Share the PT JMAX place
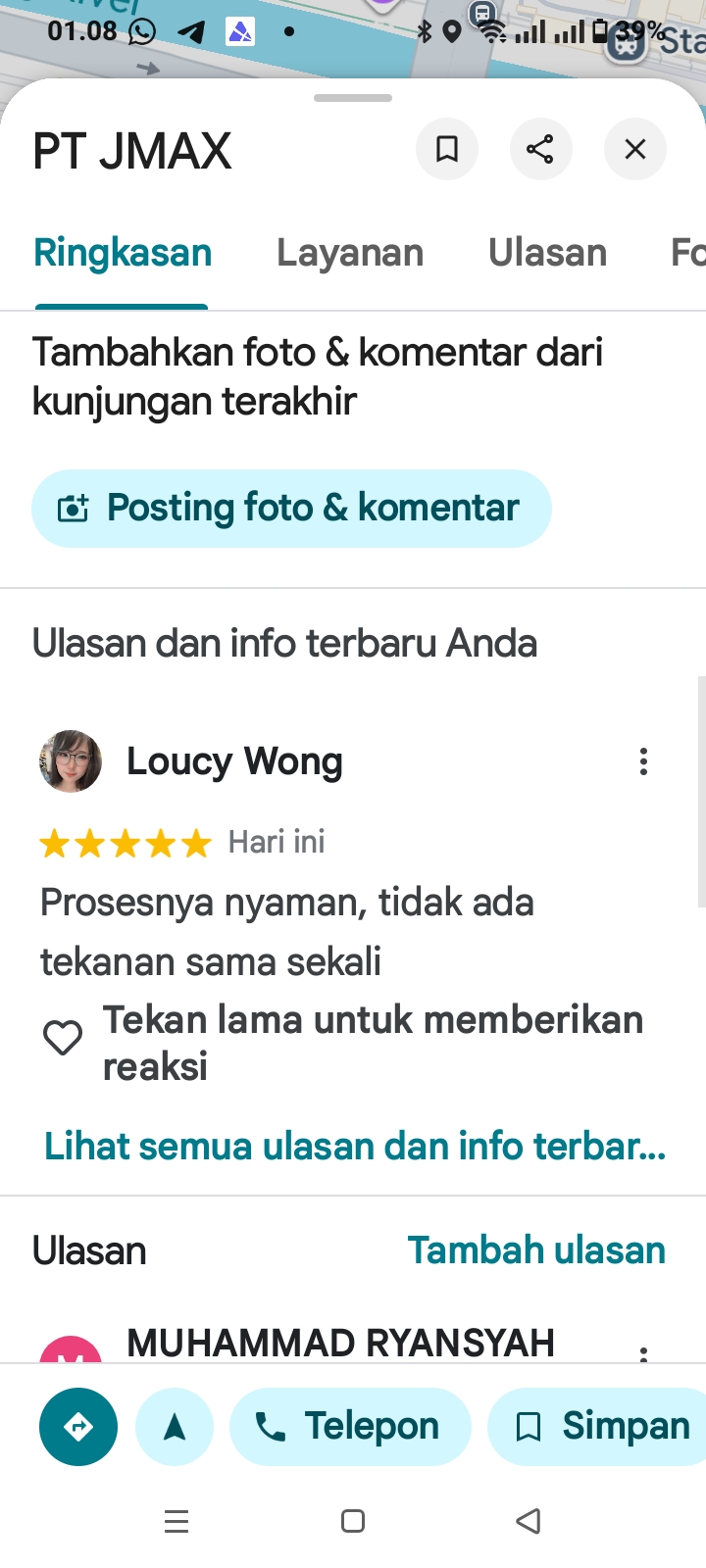The width and height of the screenshot is (706, 1568). tap(540, 149)
